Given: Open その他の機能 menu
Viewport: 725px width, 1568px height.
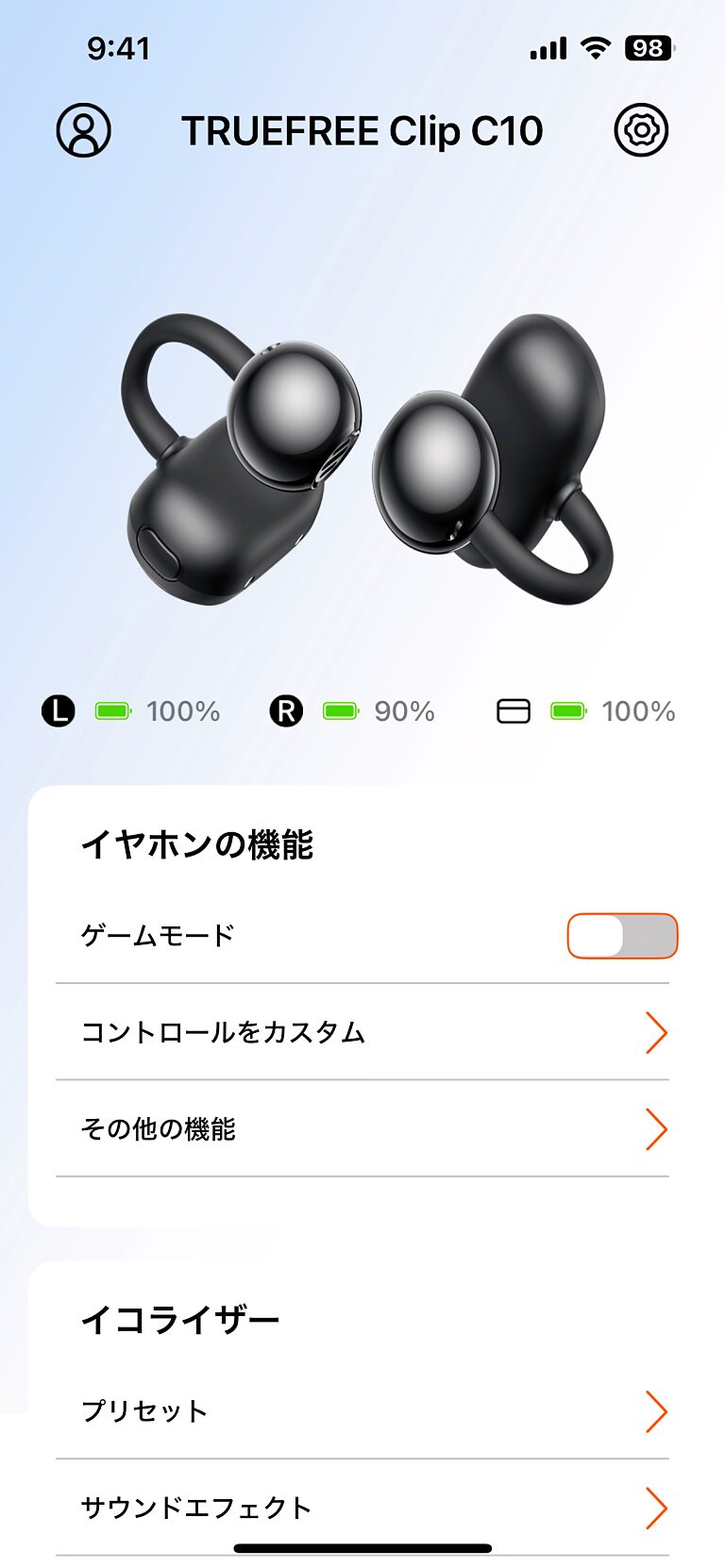Looking at the screenshot, I should (x=362, y=1128).
